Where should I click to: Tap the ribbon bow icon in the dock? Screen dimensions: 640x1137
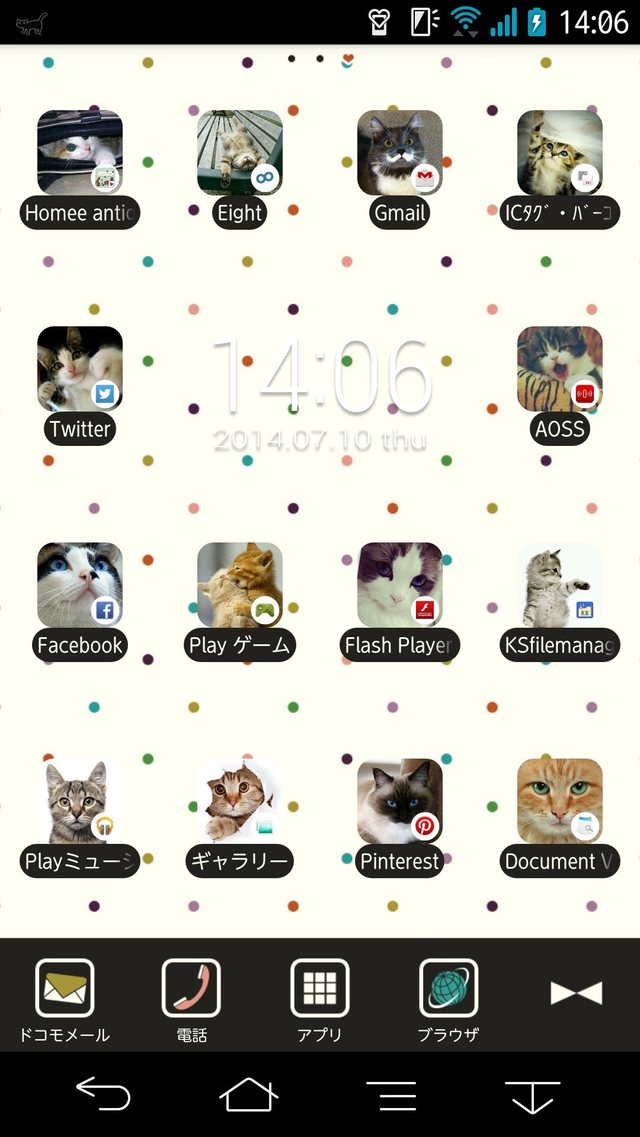coord(576,992)
